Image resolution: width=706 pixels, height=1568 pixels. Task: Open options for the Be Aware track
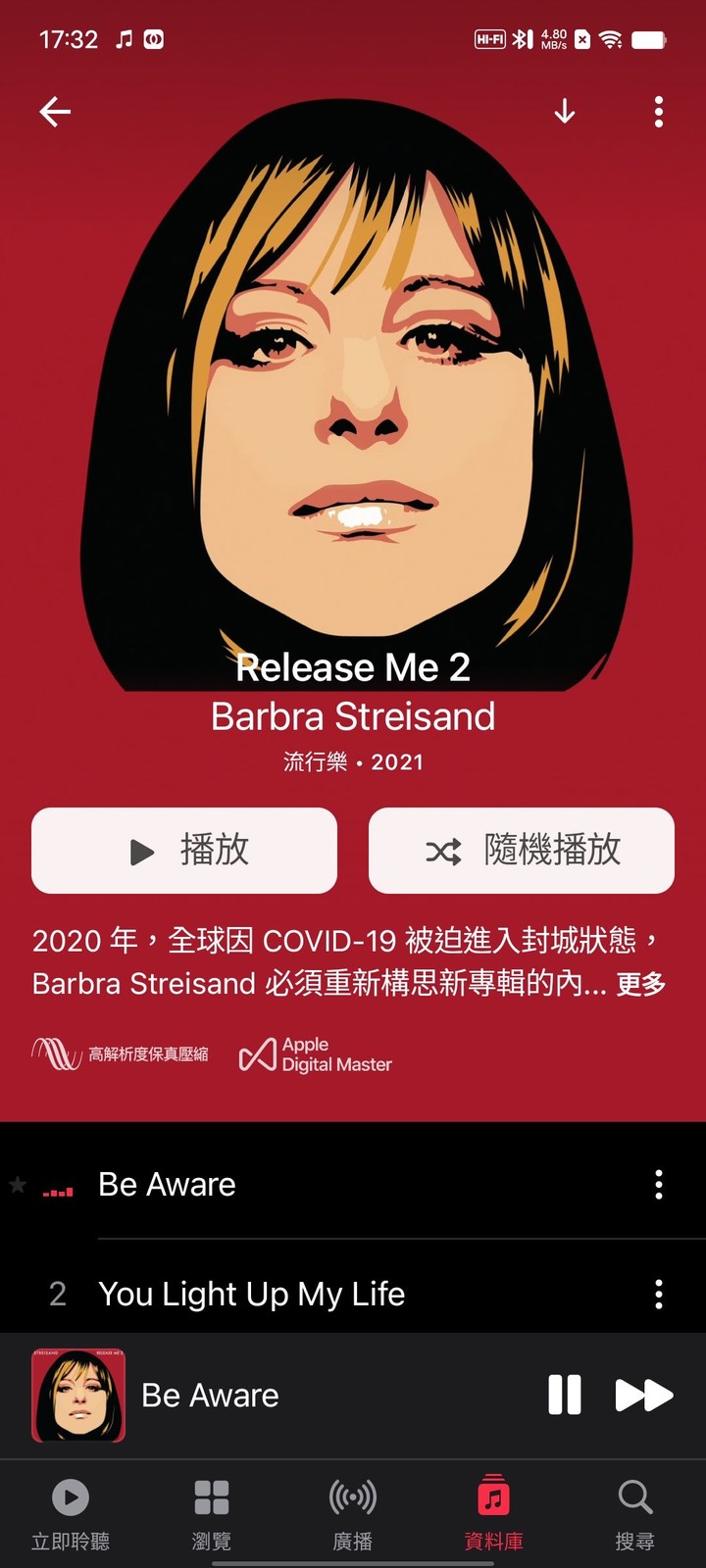pos(659,1185)
